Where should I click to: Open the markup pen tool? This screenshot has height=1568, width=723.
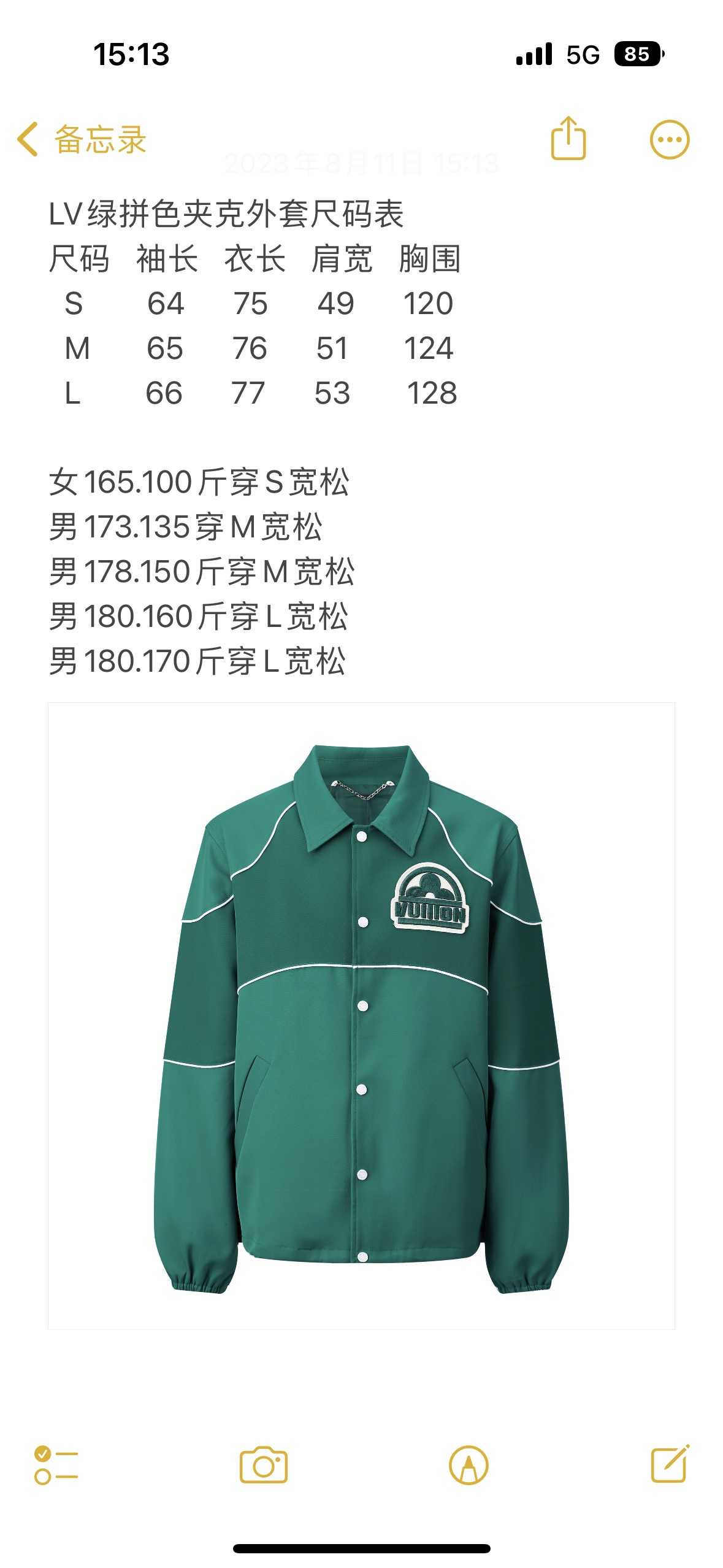469,1465
